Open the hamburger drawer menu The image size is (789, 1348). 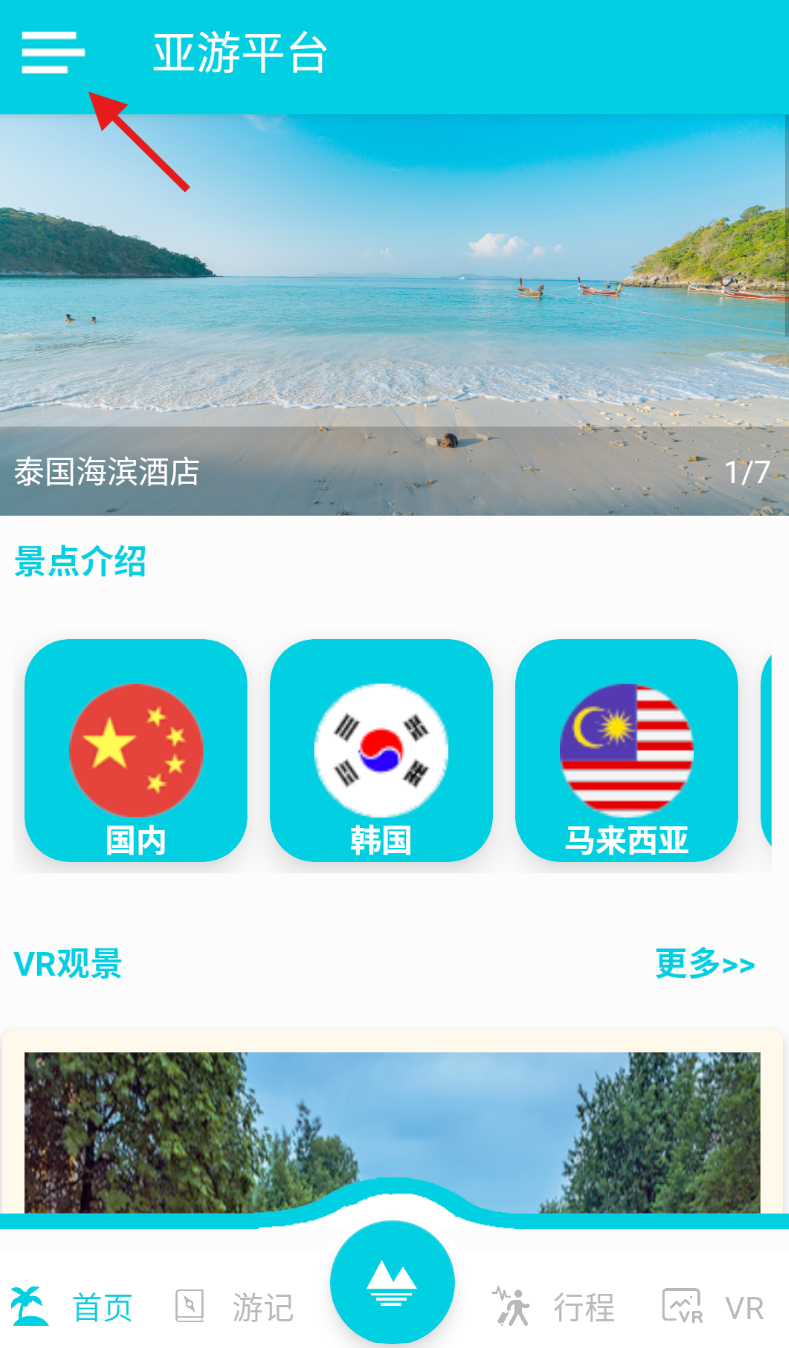pyautogui.click(x=53, y=51)
